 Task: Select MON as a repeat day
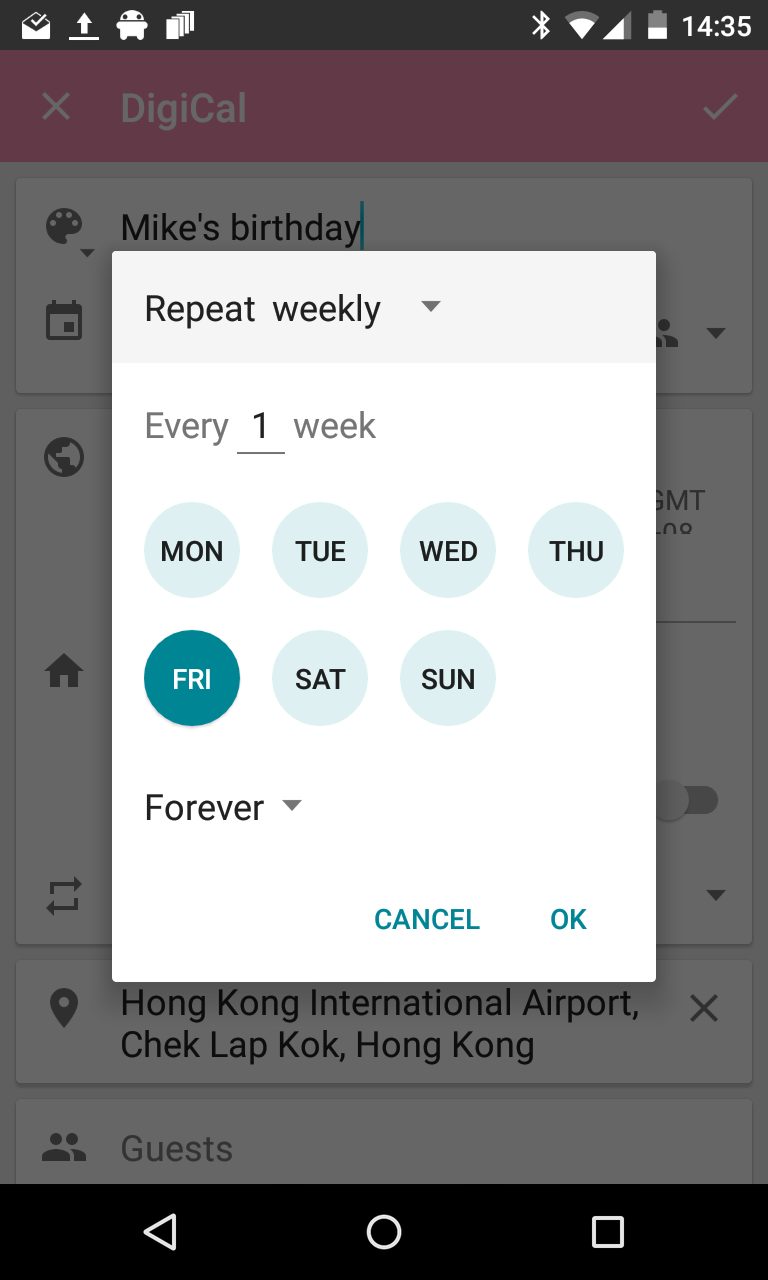coord(192,551)
